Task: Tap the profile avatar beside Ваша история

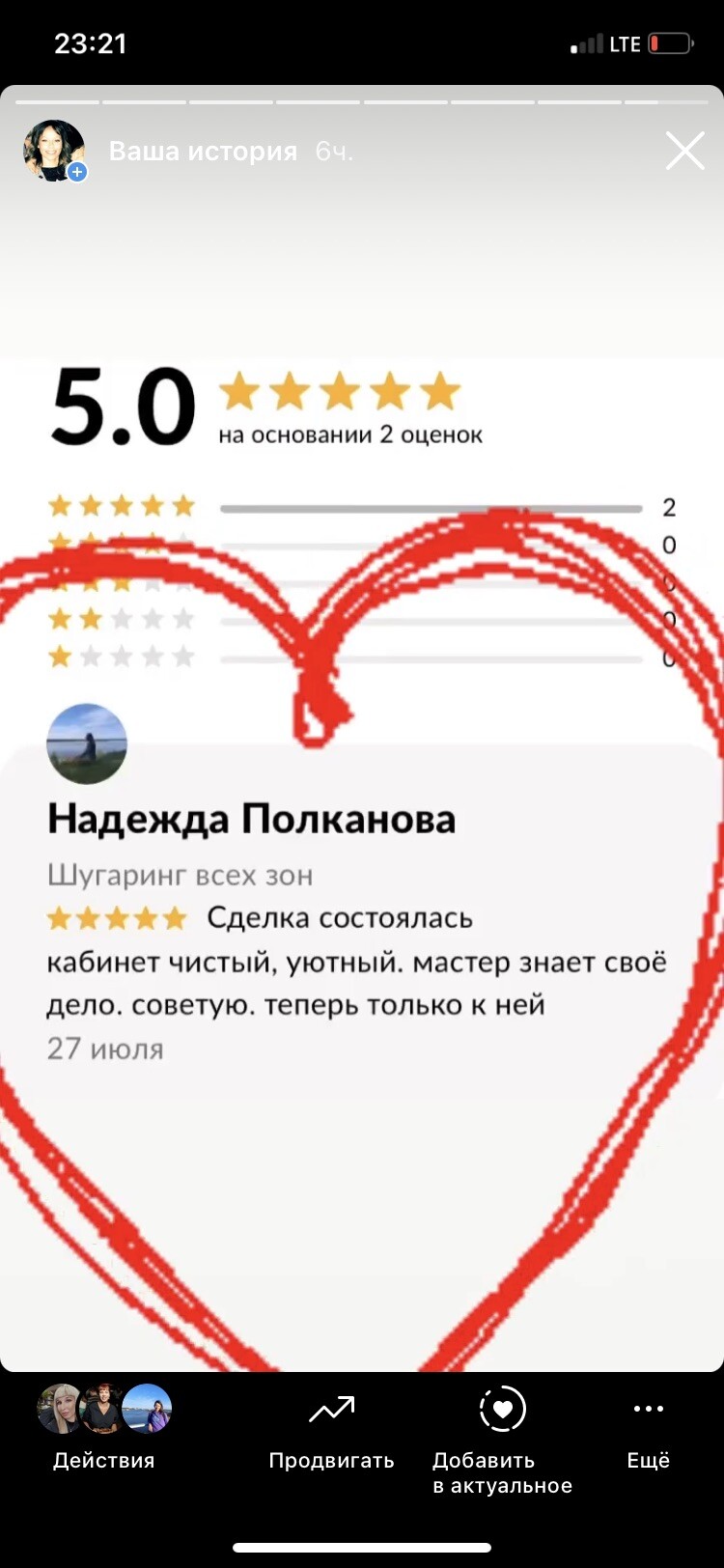Action: tap(54, 151)
